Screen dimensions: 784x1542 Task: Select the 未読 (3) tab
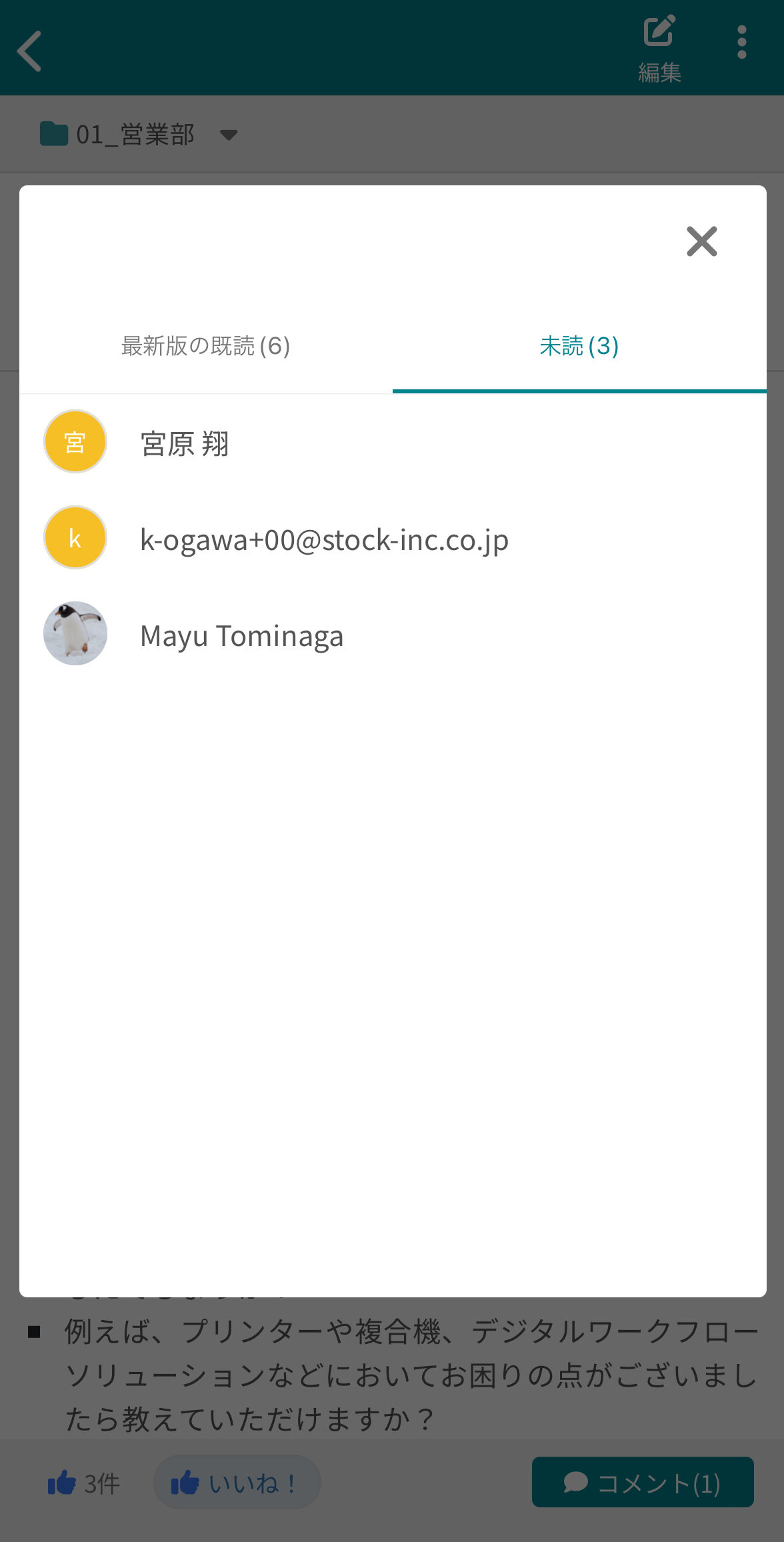[579, 347]
